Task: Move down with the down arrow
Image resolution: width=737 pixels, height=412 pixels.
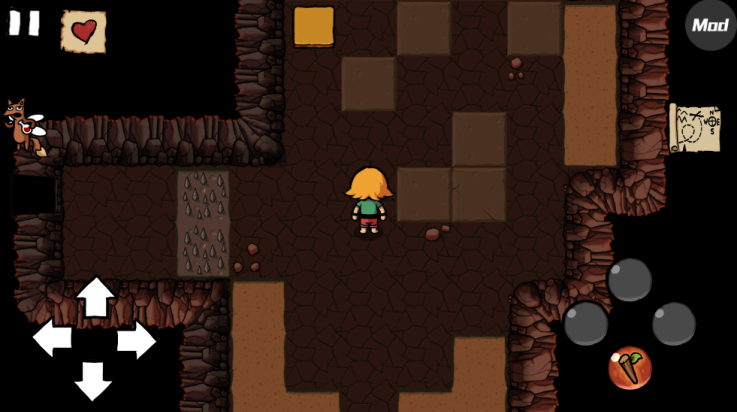Action: (x=94, y=380)
